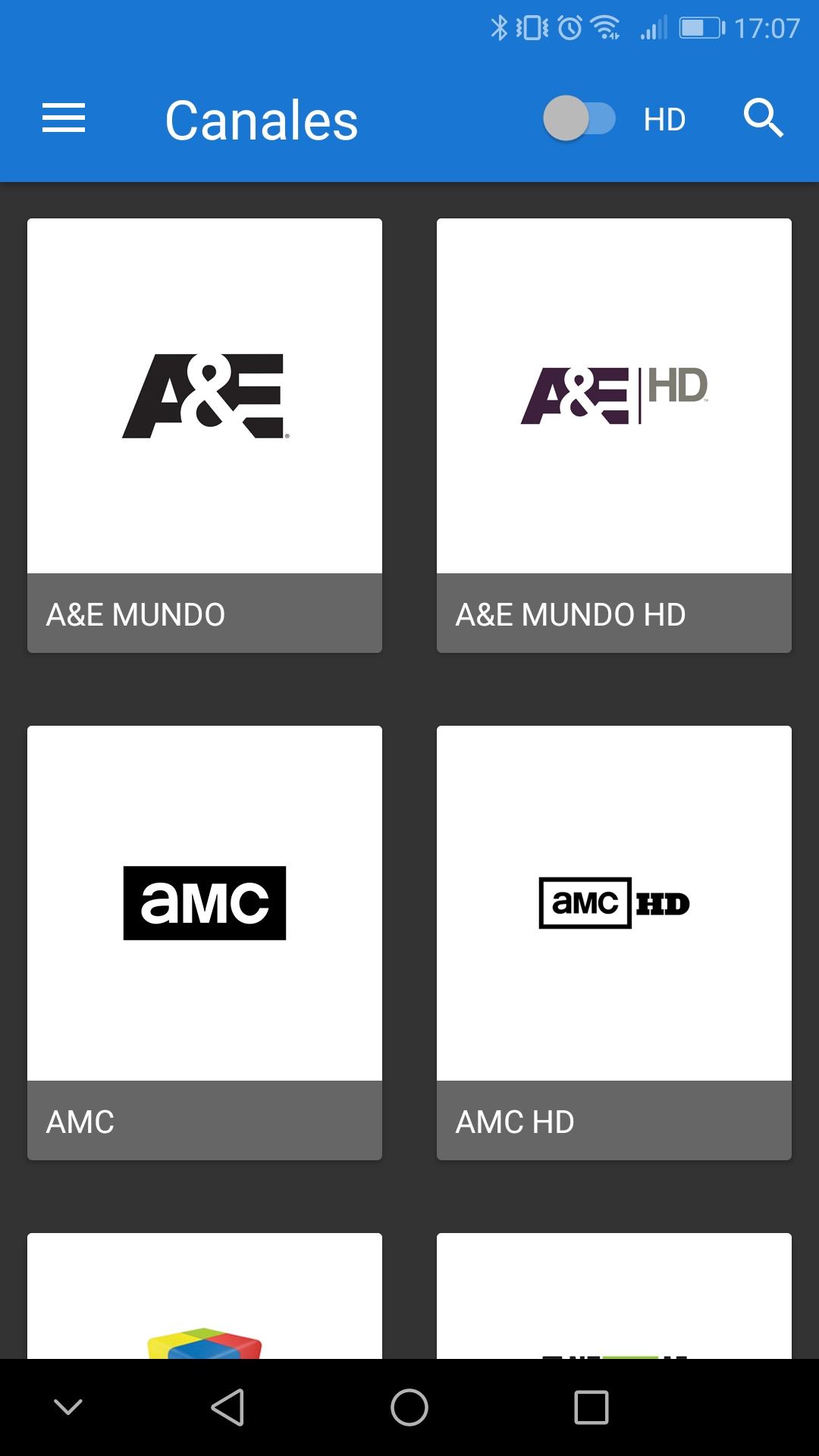Open the hamburger navigation menu

(64, 119)
